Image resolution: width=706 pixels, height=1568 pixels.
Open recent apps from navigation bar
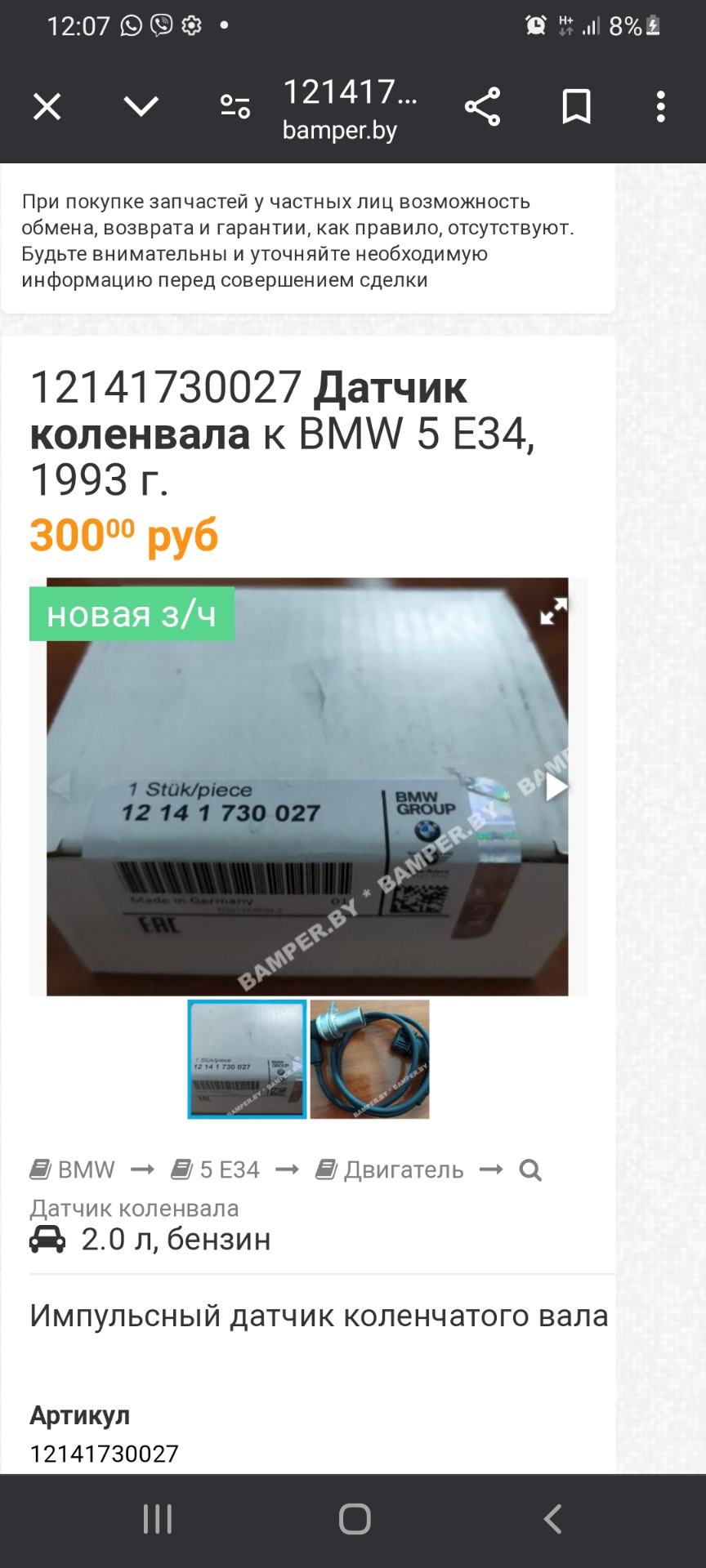click(157, 1519)
